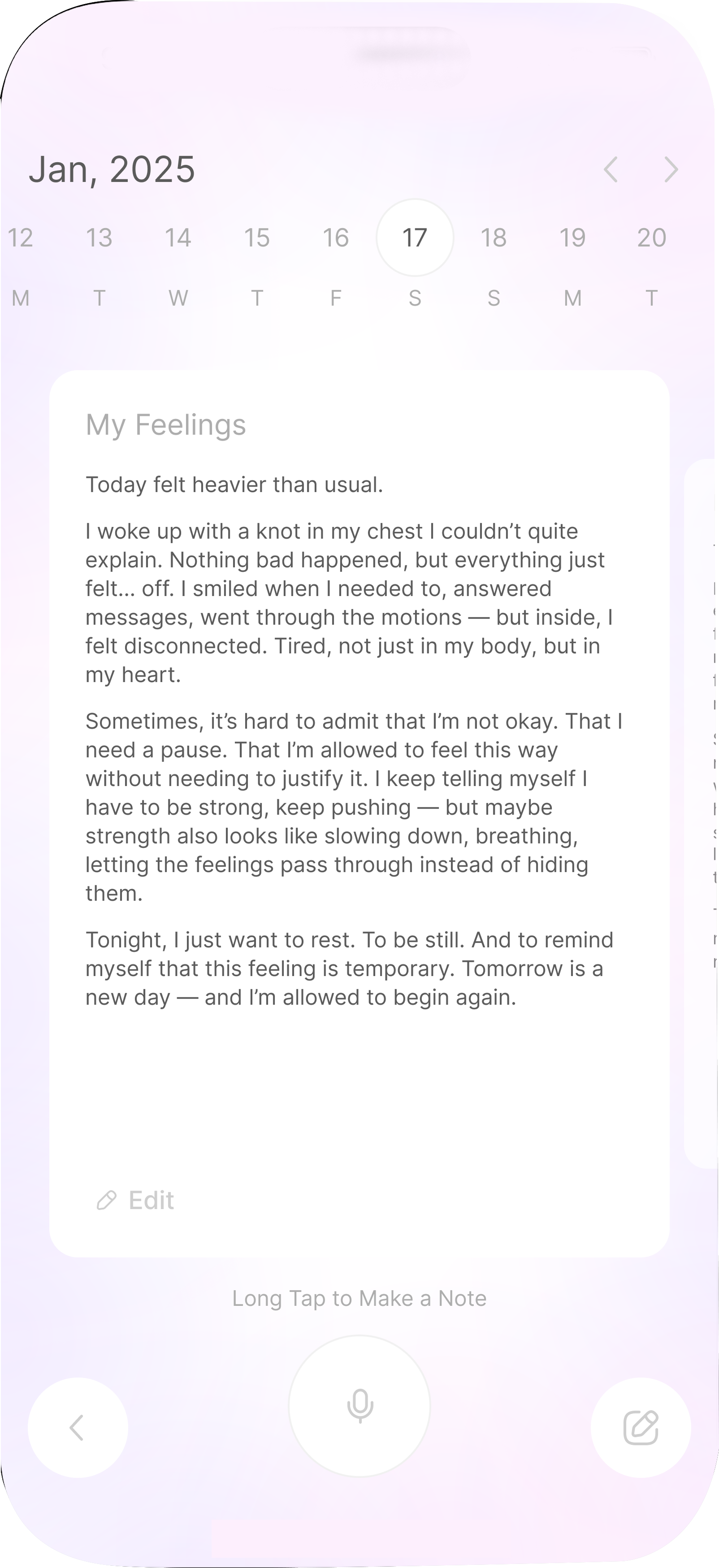Viewport: 719px width, 1568px height.
Task: Go to the previous month arrow
Action: (611, 169)
